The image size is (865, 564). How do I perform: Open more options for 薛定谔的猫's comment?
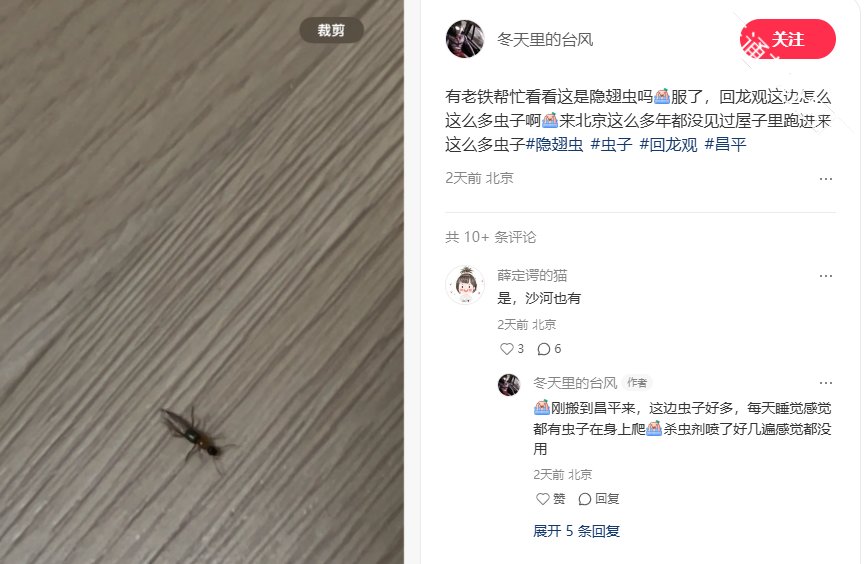click(x=826, y=276)
